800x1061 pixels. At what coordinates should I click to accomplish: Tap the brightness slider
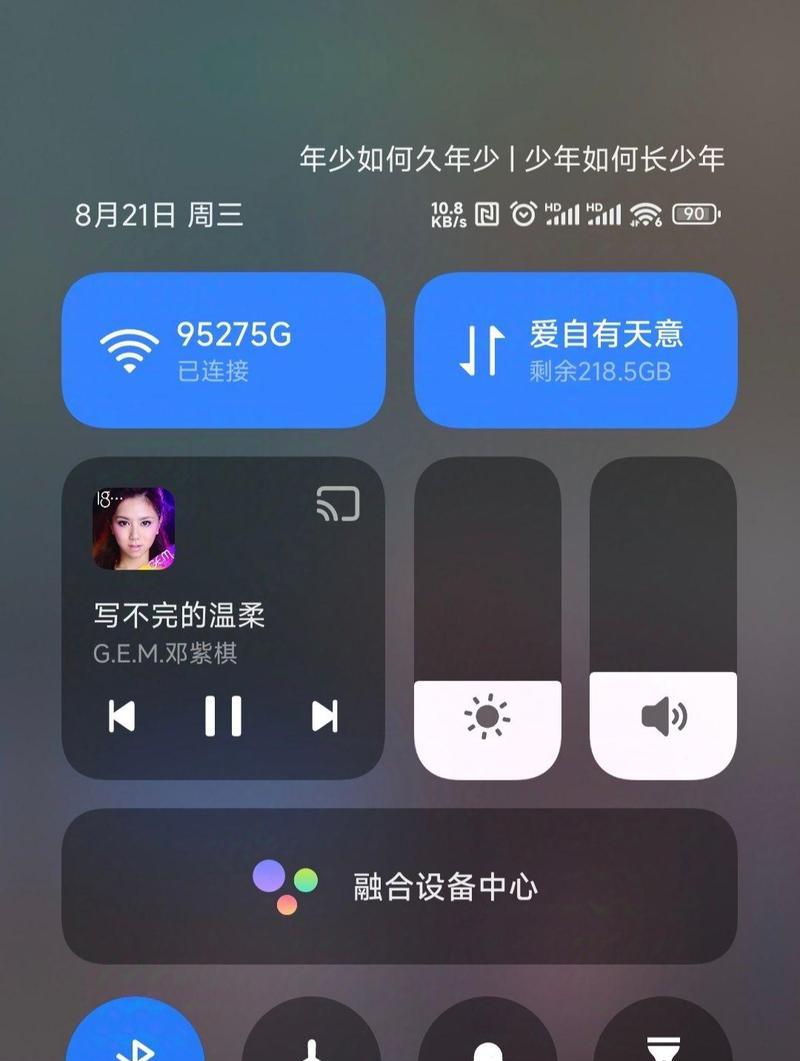[487, 618]
